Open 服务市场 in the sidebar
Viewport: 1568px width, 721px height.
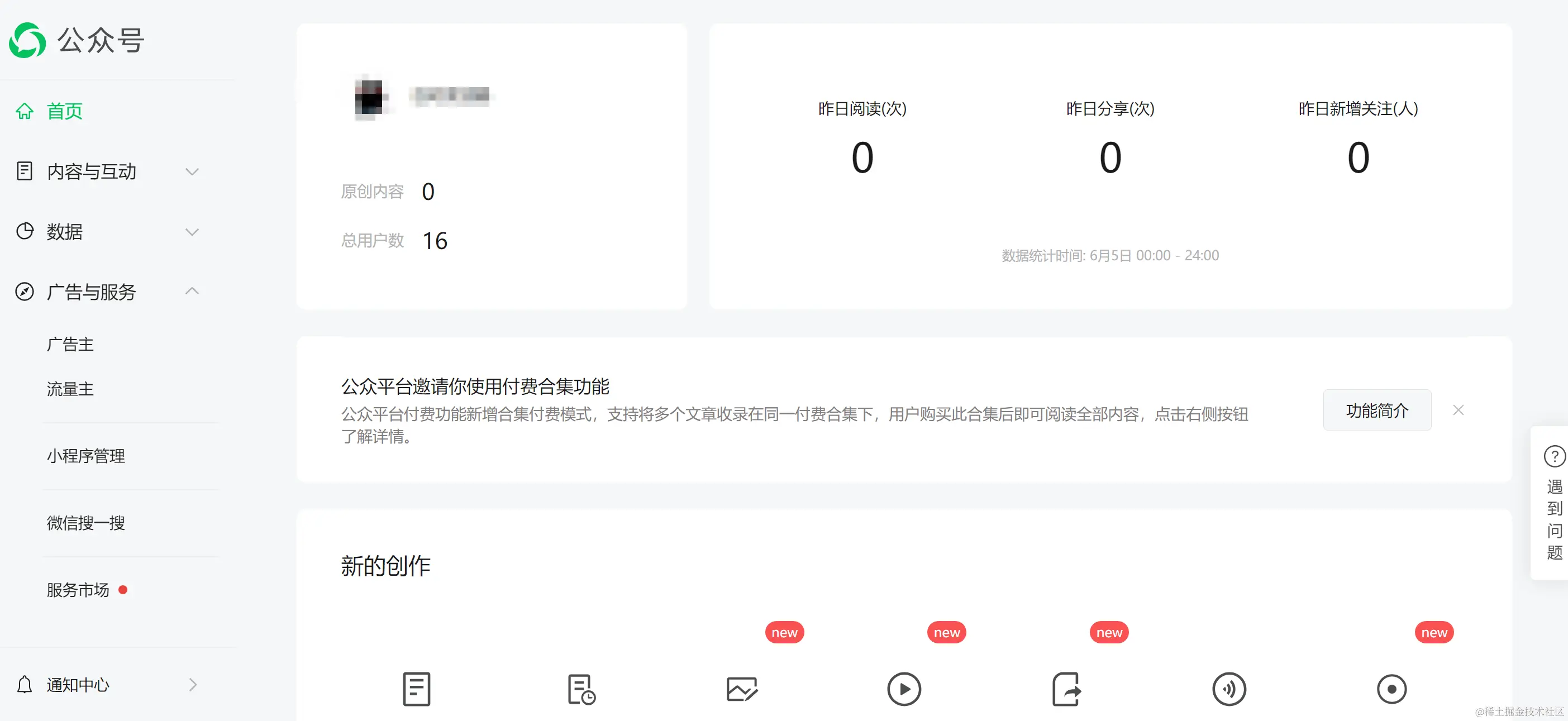coord(78,590)
